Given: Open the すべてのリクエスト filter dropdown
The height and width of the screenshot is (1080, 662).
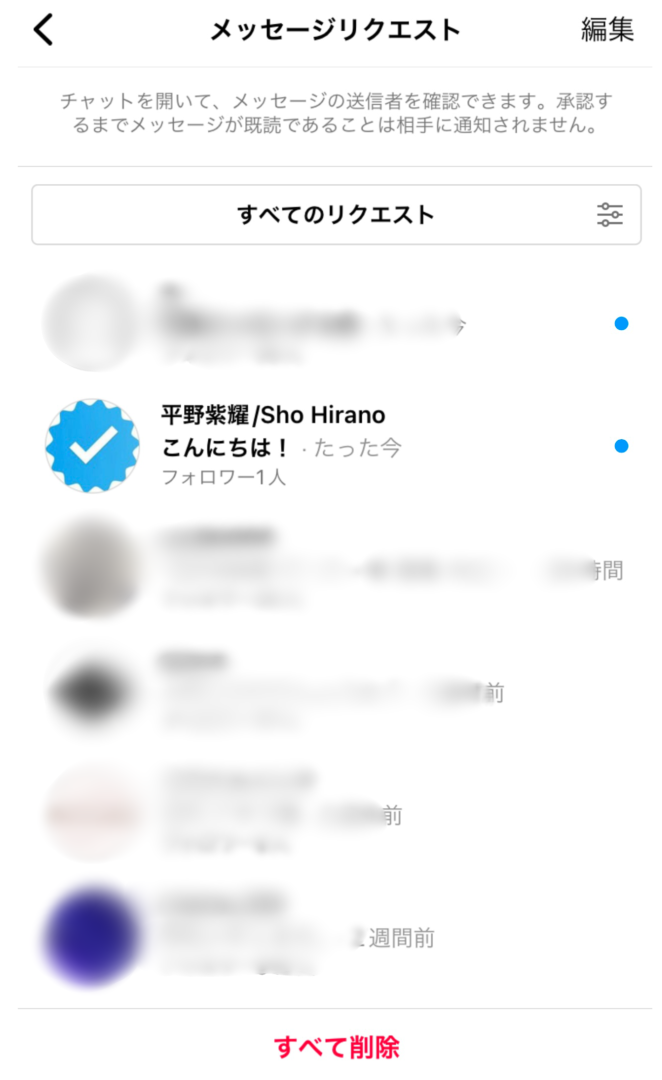Looking at the screenshot, I should tap(335, 214).
